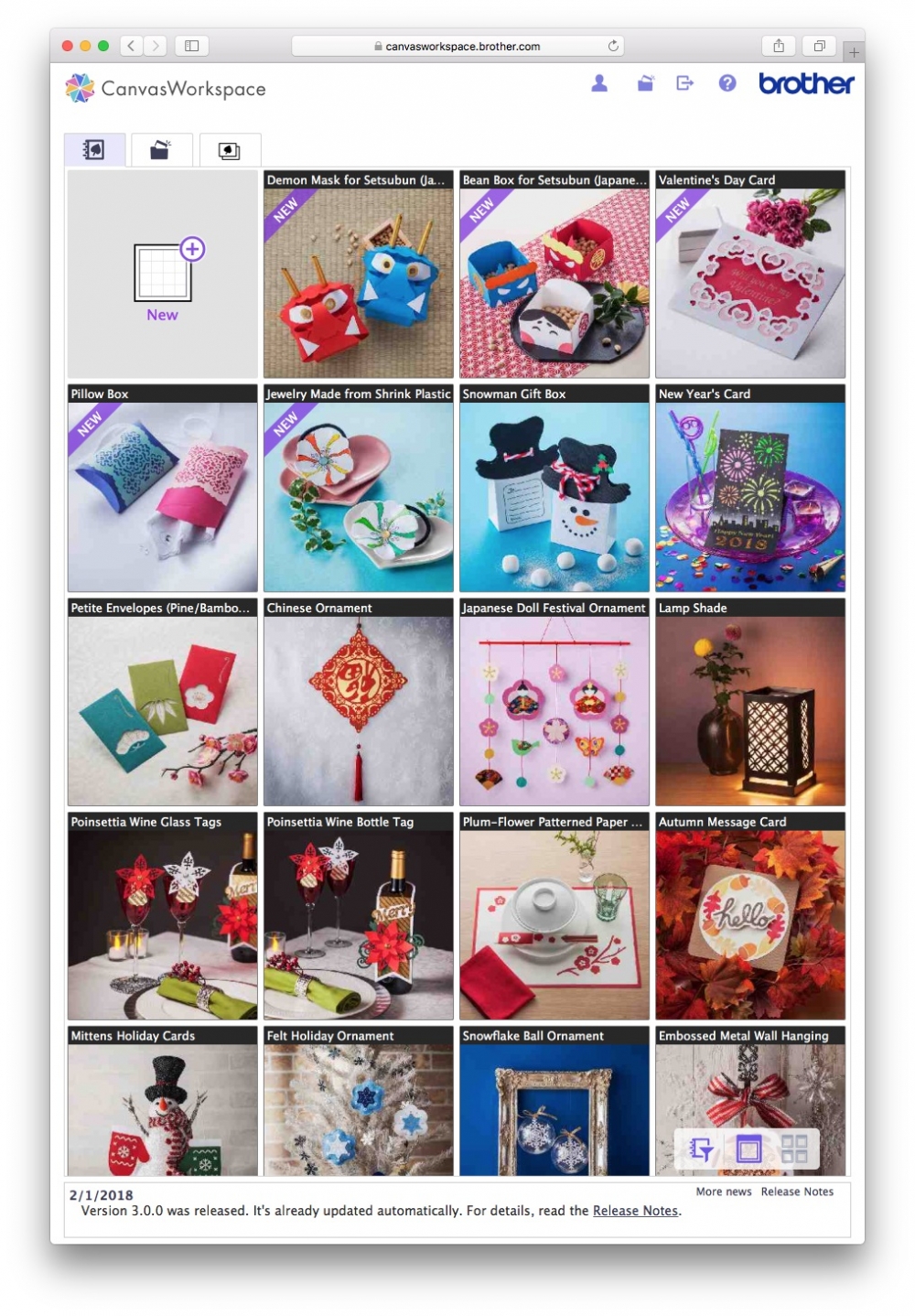Create a new canvas project
The image size is (915, 1316).
[163, 275]
